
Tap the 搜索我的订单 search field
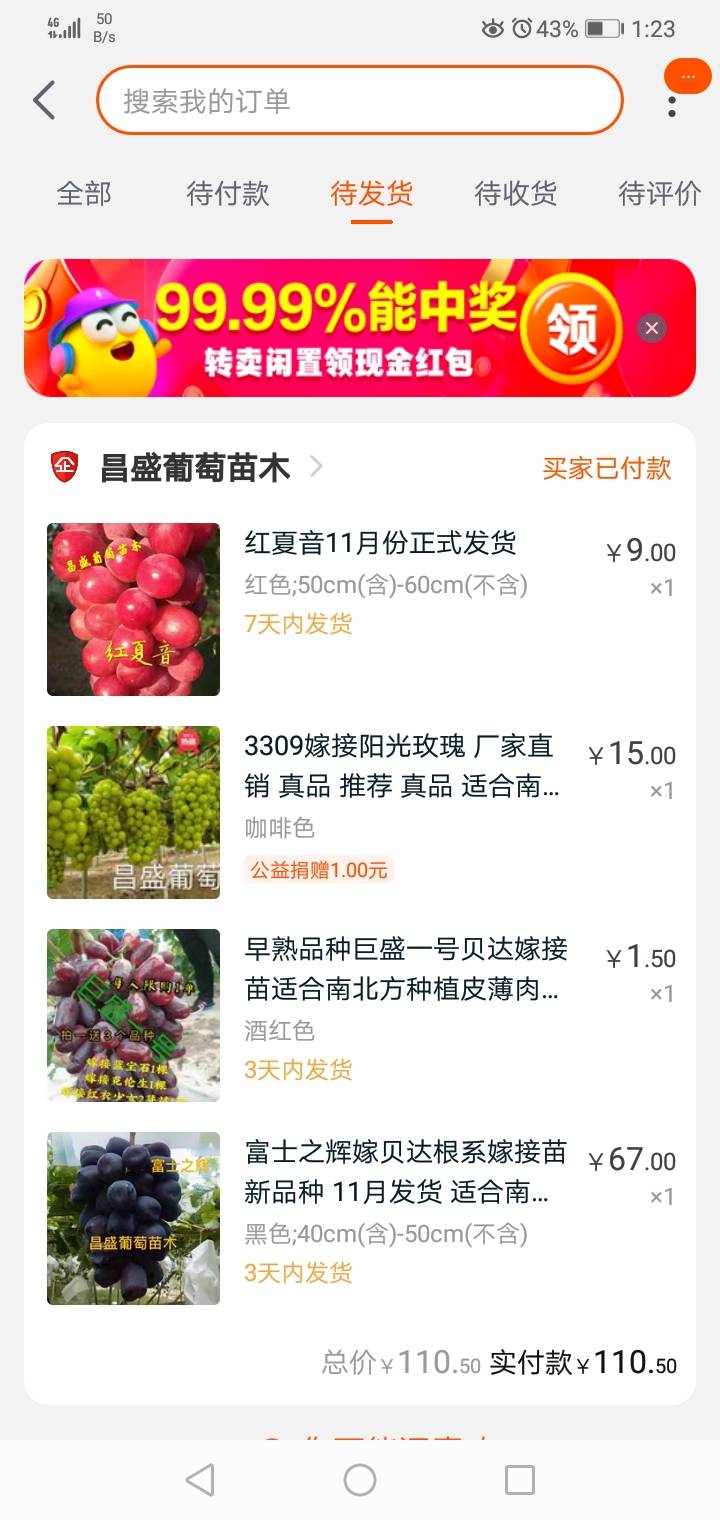360,101
